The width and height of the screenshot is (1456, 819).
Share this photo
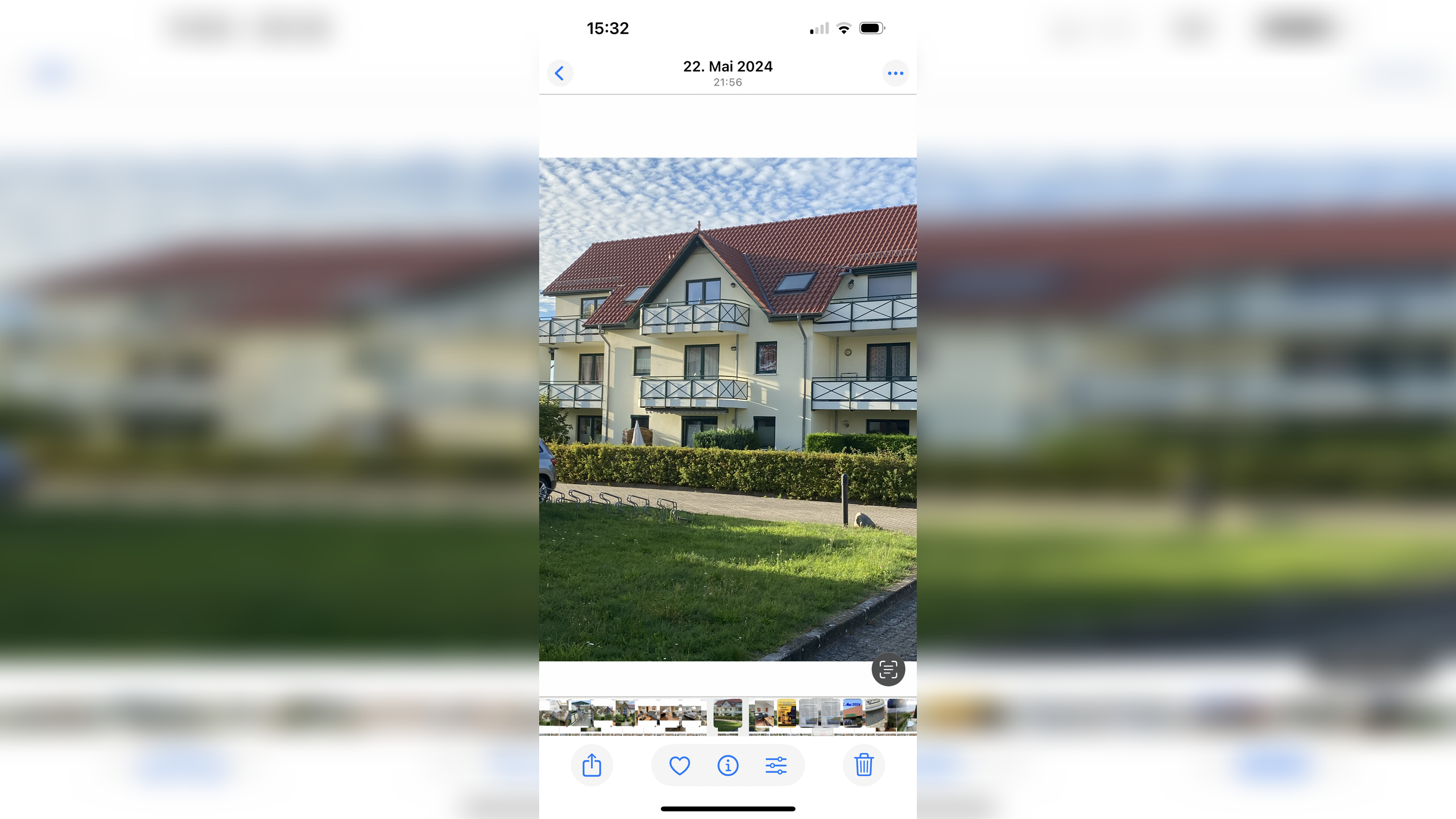coord(591,765)
